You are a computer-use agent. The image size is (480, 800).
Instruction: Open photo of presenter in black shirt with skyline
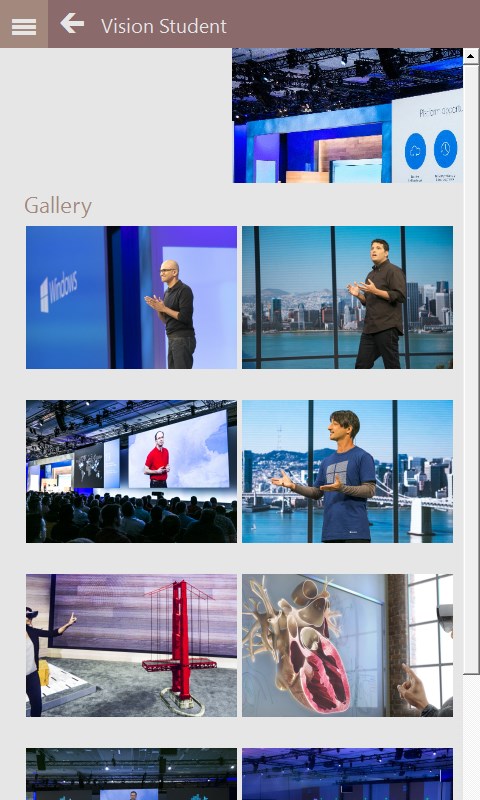tap(347, 297)
